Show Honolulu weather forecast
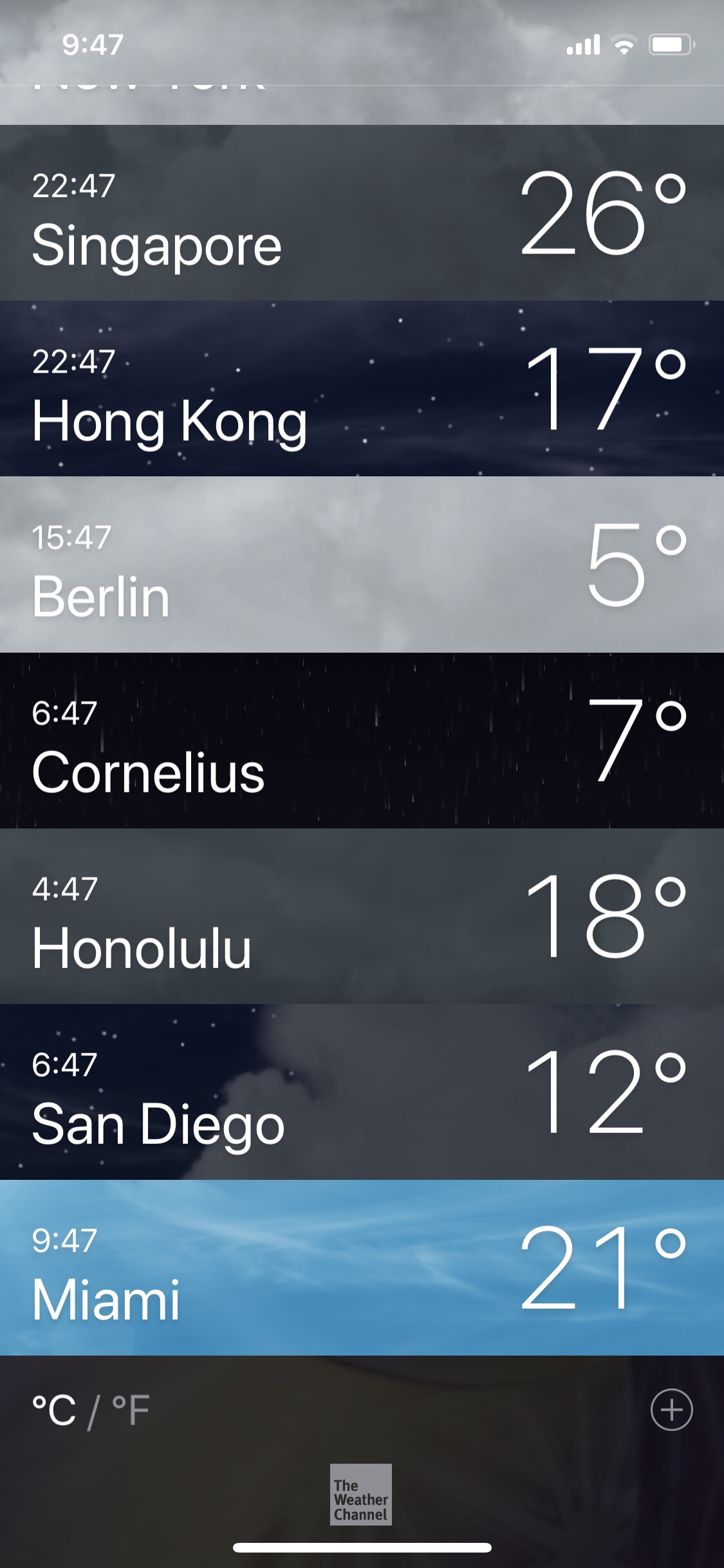The height and width of the screenshot is (1568, 724). point(362,916)
